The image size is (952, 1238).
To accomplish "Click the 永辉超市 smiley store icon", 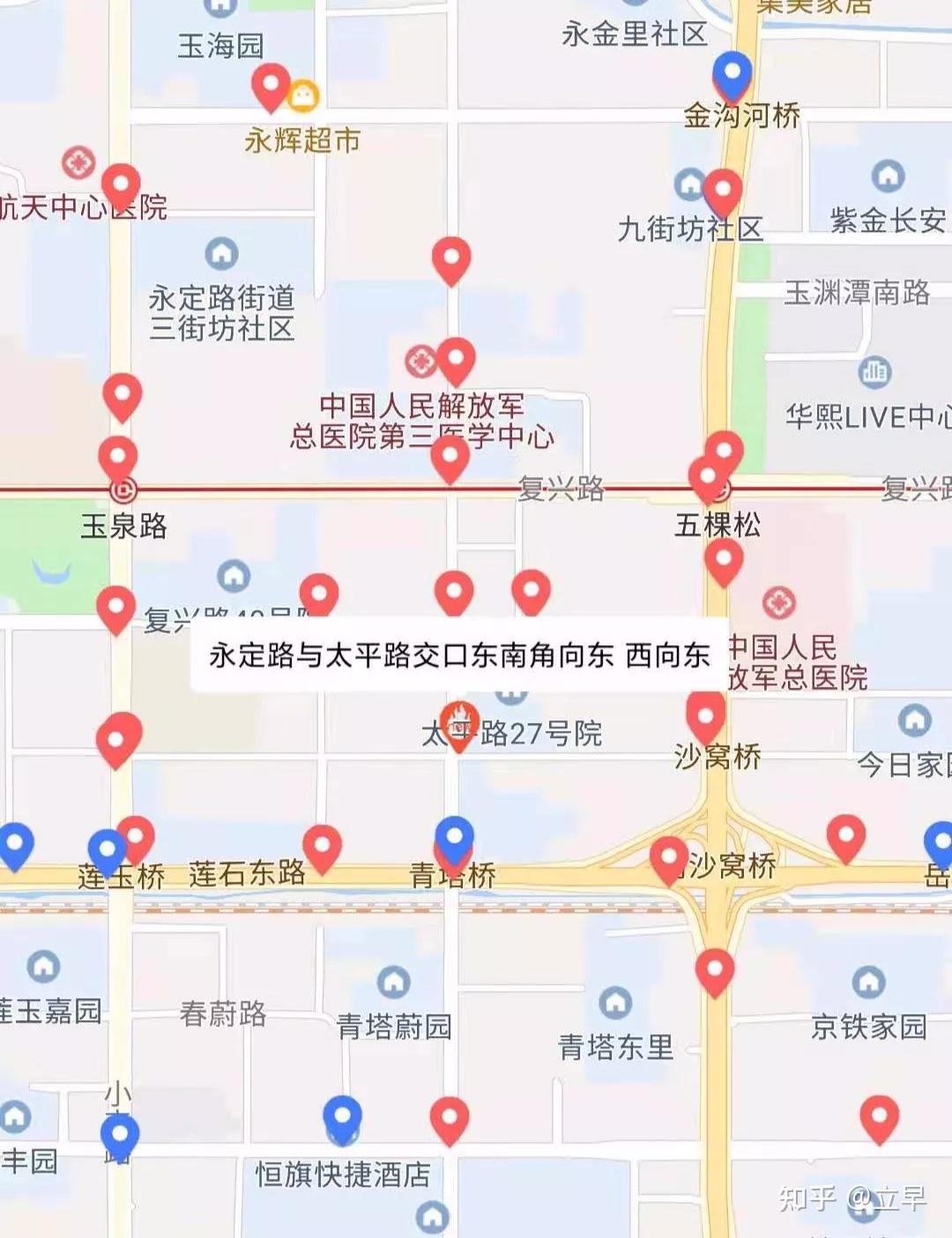I will pos(302,93).
